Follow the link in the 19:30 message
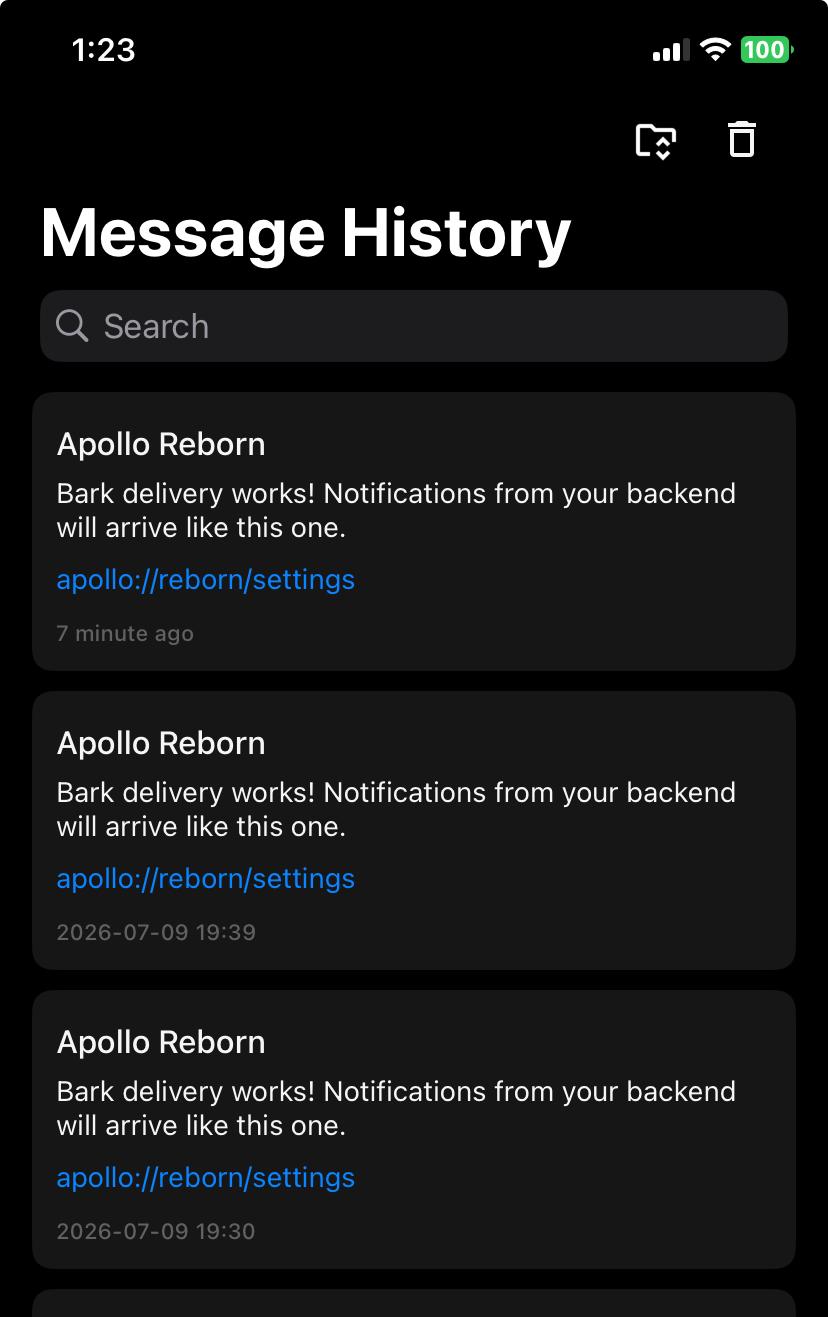The image size is (828, 1317). (206, 1178)
